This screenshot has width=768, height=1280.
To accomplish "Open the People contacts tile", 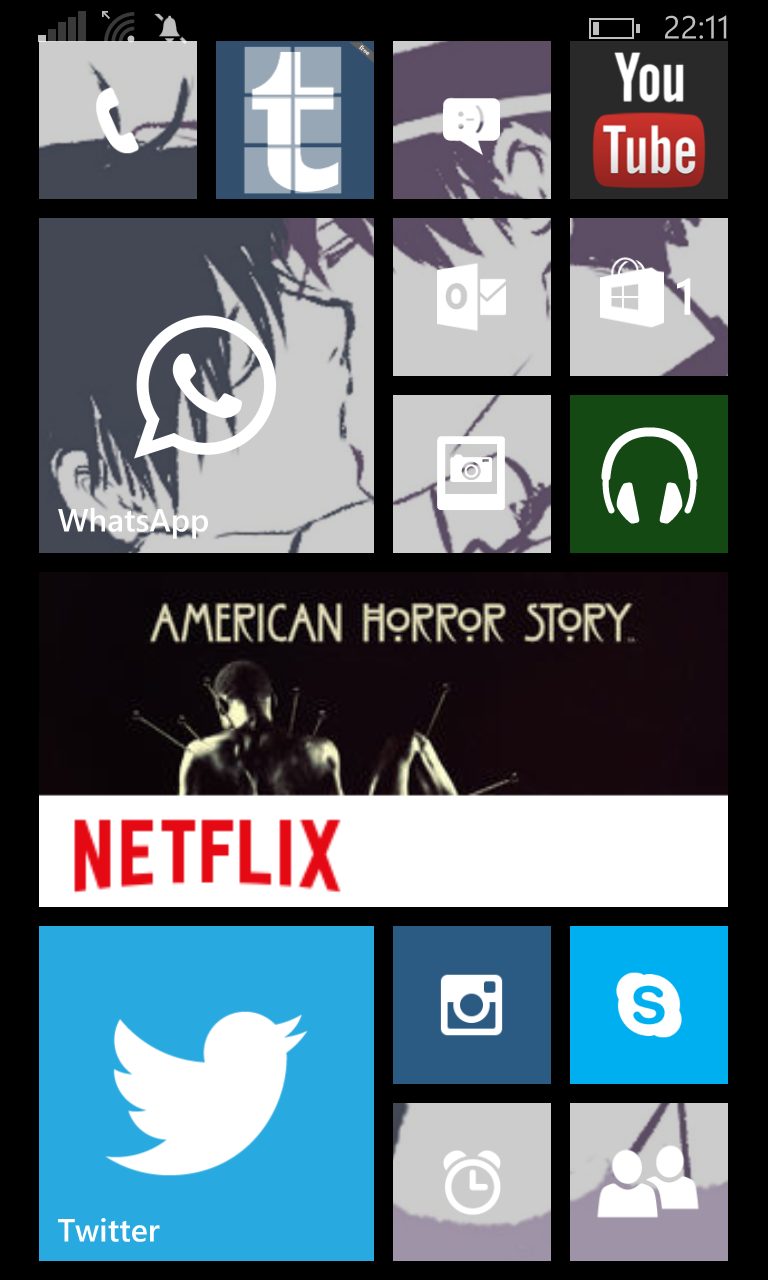I will [648, 1182].
